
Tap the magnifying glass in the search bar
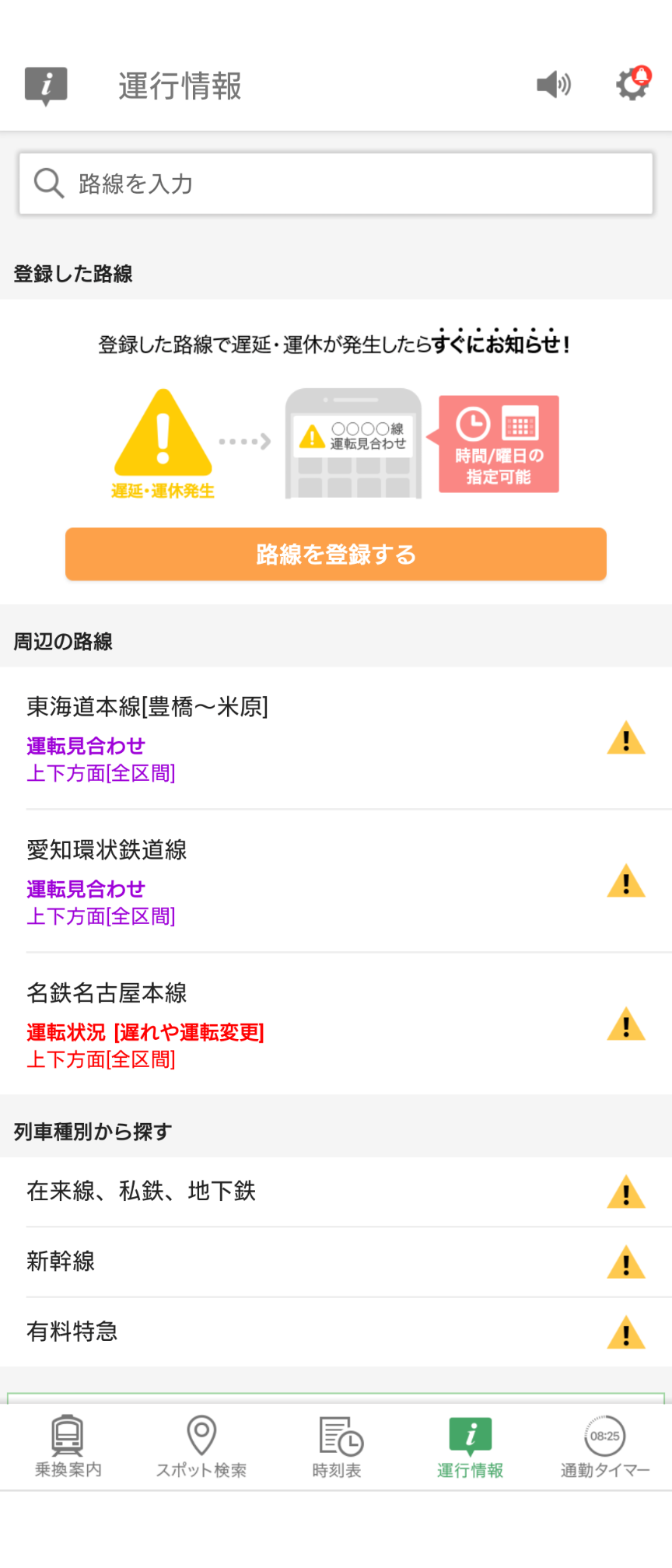pos(48,183)
